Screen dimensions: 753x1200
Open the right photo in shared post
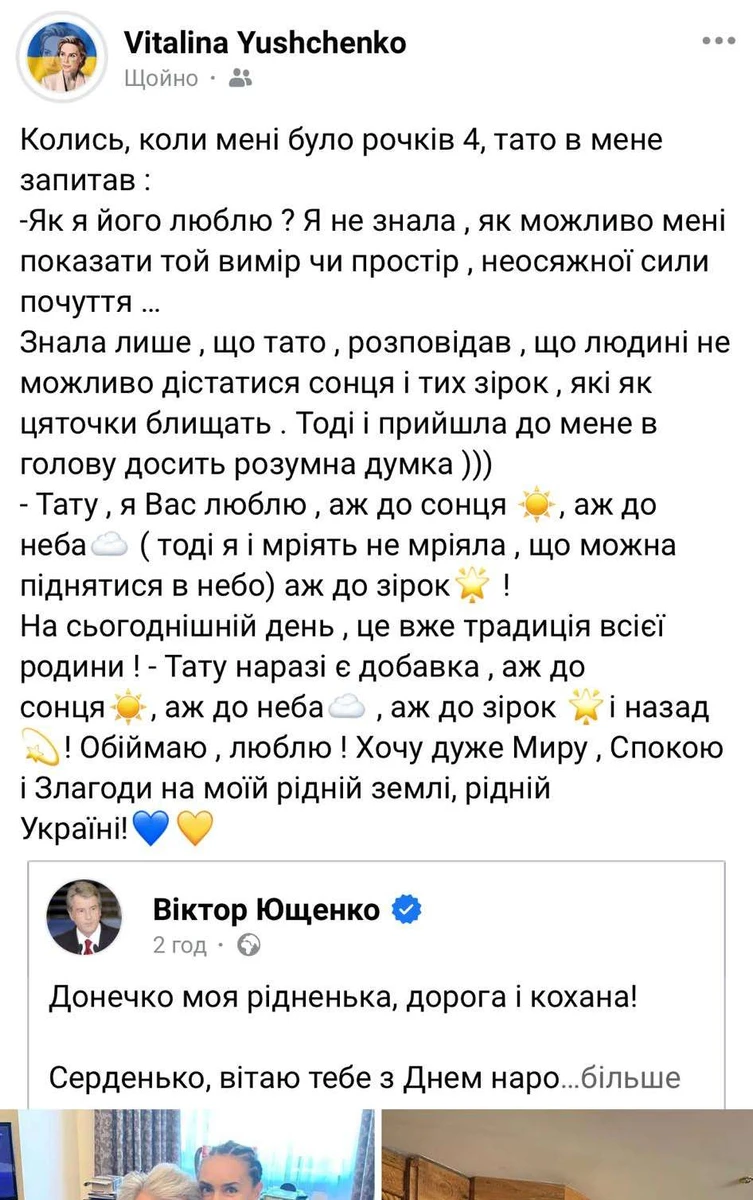click(x=566, y=1155)
